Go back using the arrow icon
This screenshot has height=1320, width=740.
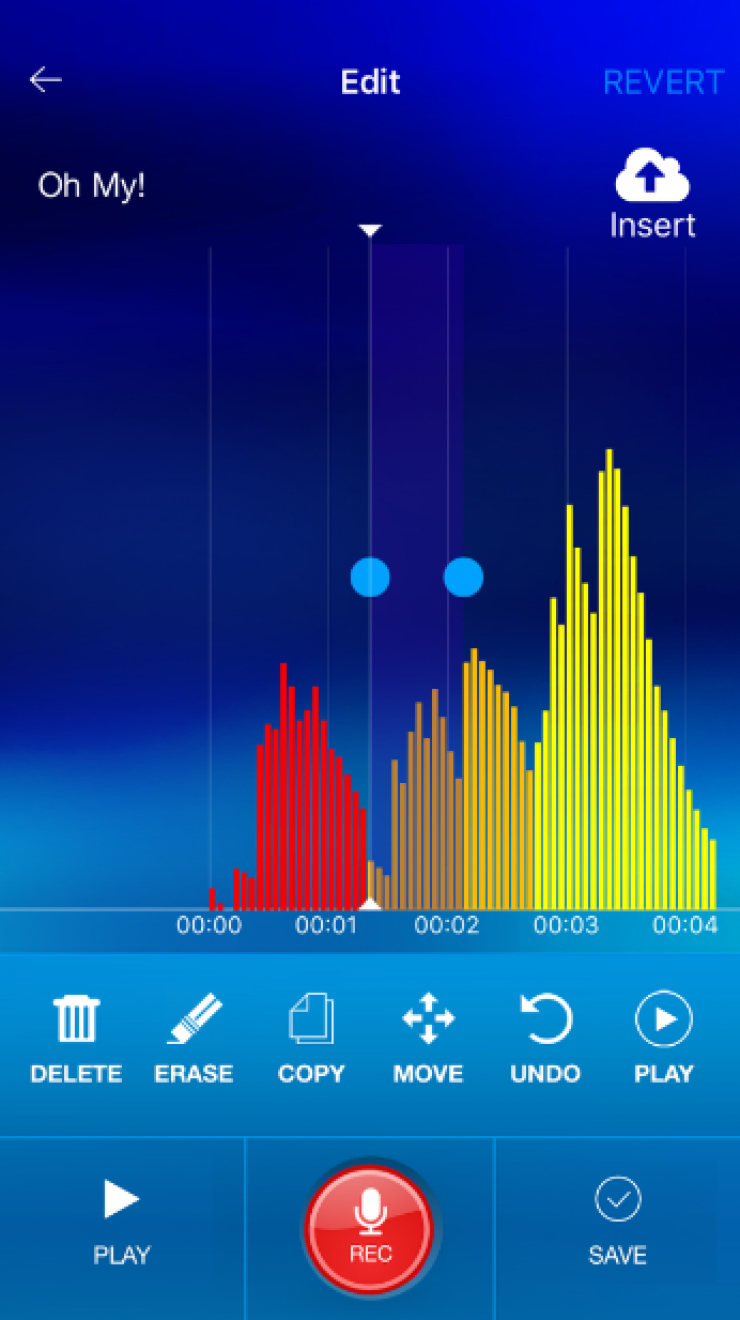pos(46,80)
